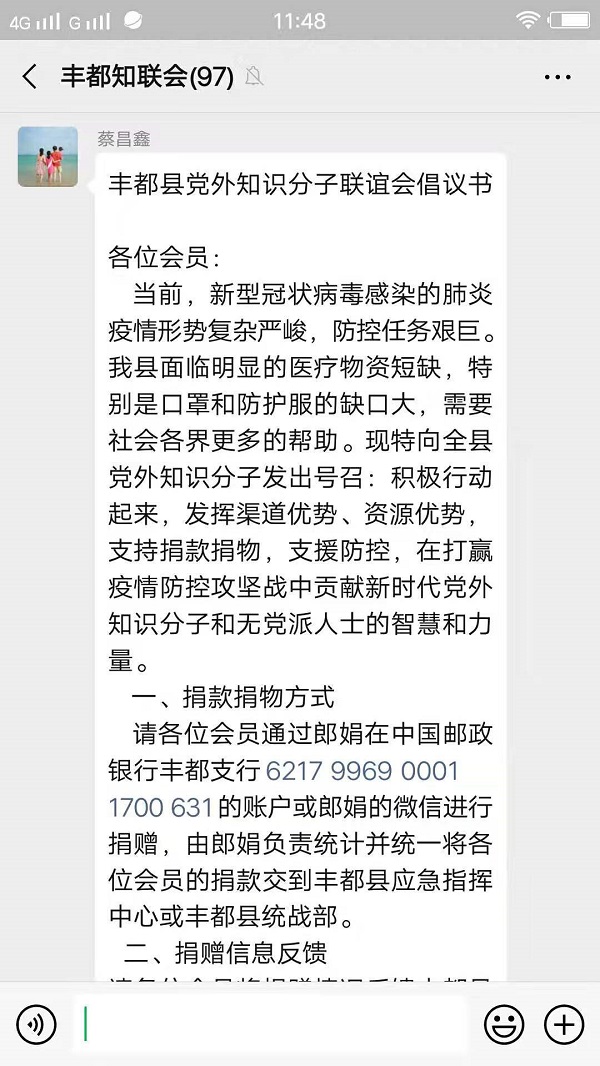Image resolution: width=600 pixels, height=1066 pixels.
Task: Open the group chat options menu
Action: tap(557, 77)
